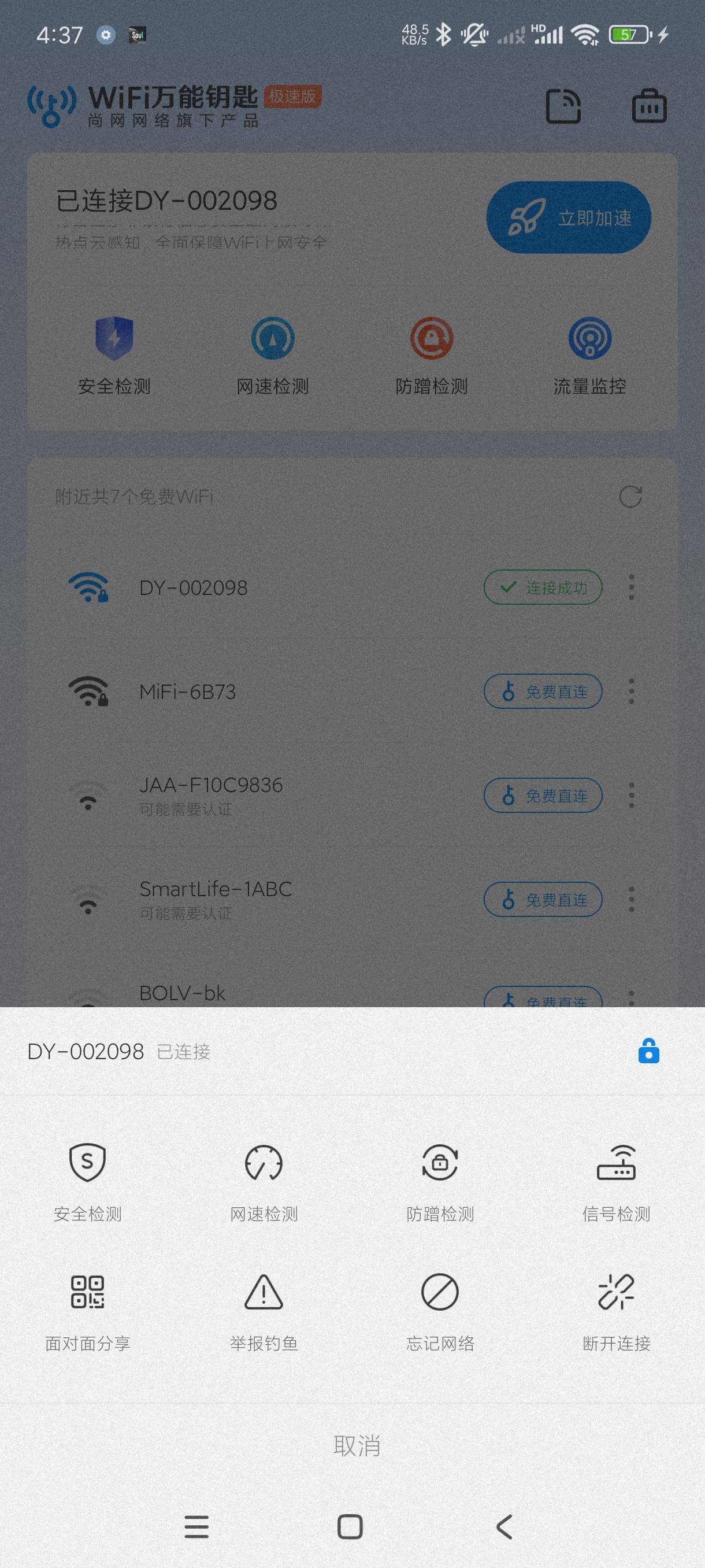The height and width of the screenshot is (1568, 705).
Task: Dismiss the sheet with 取消
Action: (x=357, y=1445)
